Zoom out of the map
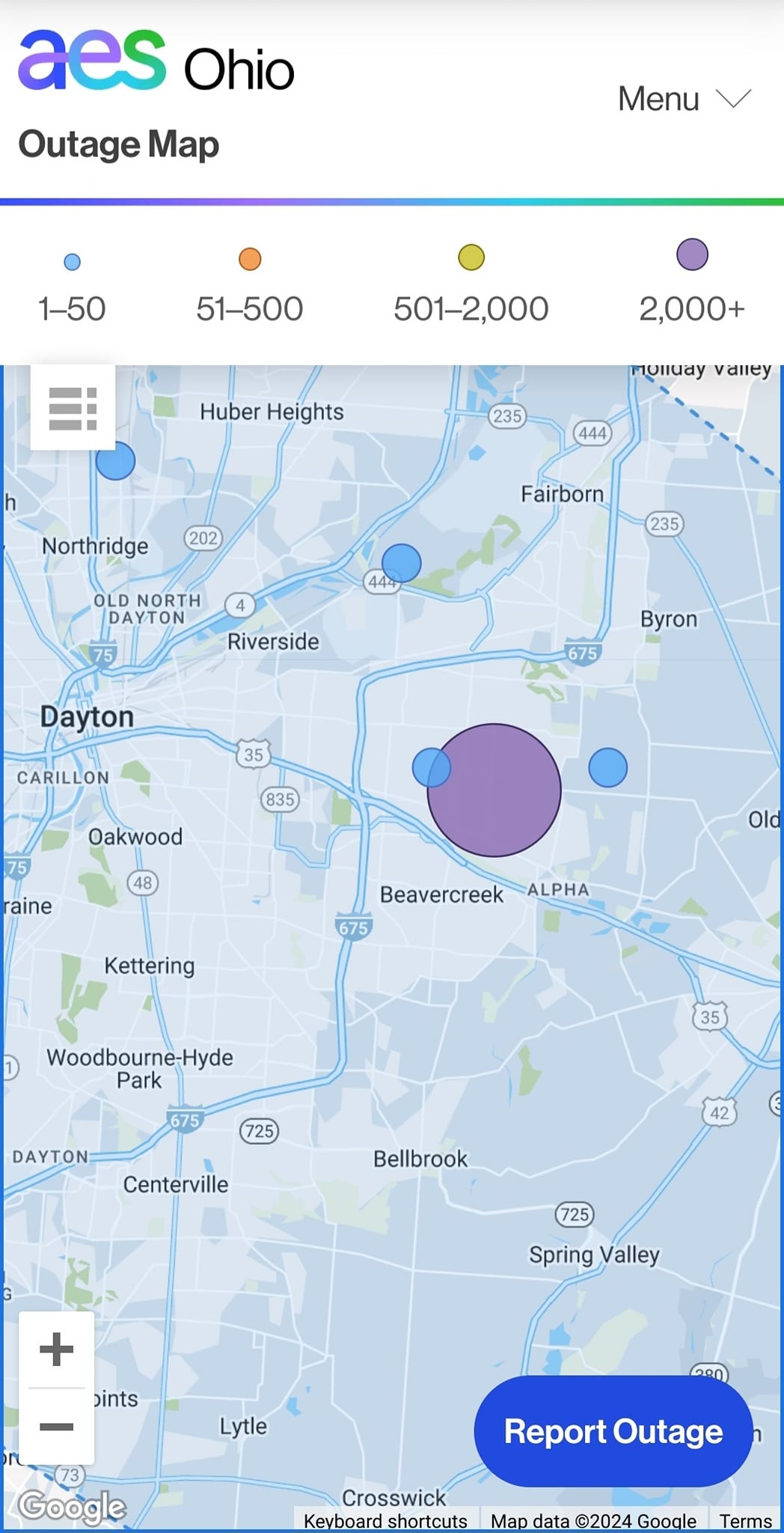The image size is (784, 1533). coord(57,1426)
